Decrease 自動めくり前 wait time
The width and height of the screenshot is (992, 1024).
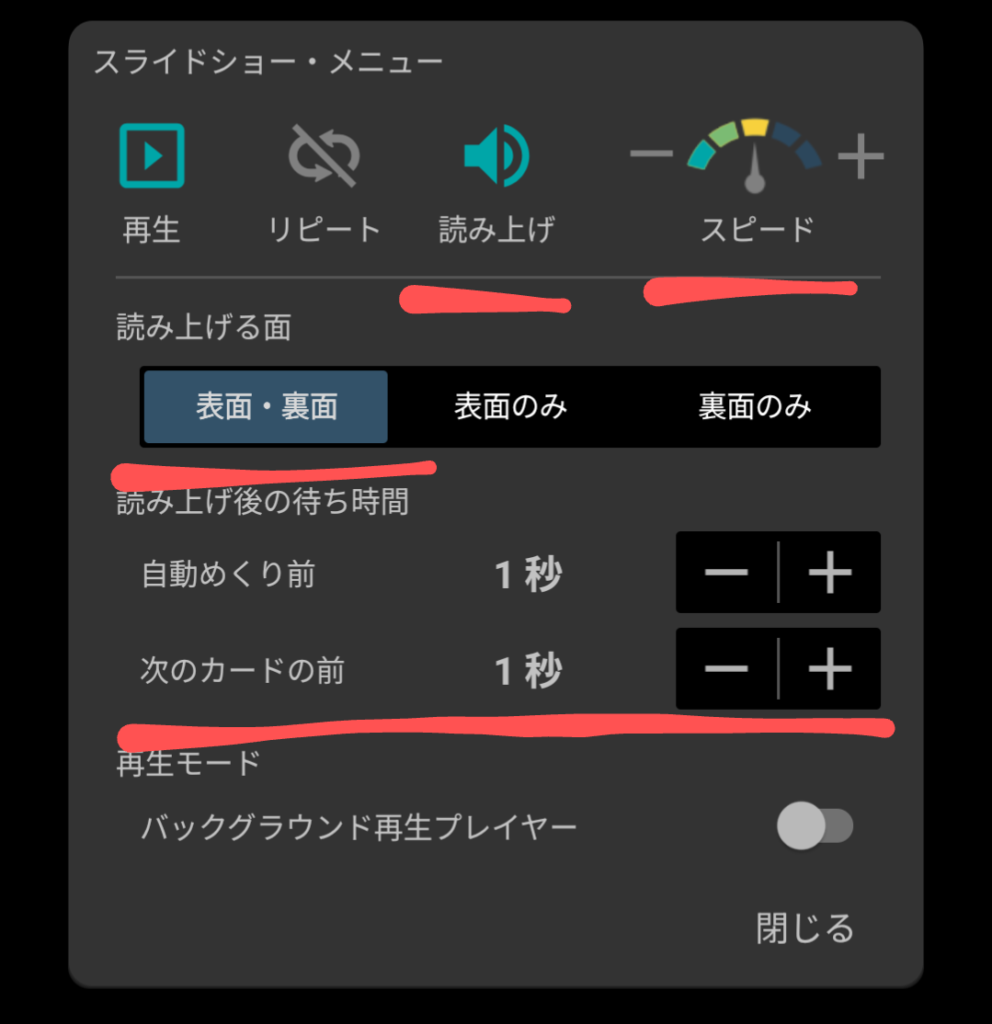coord(727,573)
